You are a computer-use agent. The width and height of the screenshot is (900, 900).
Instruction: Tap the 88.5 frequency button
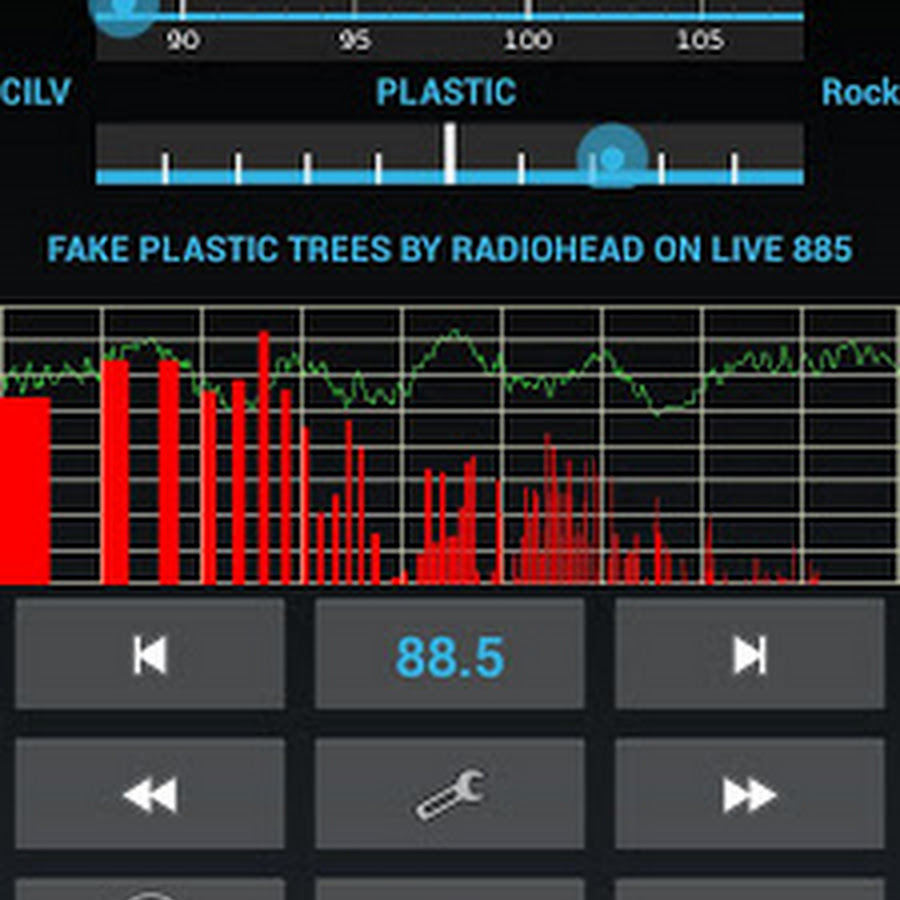[450, 655]
